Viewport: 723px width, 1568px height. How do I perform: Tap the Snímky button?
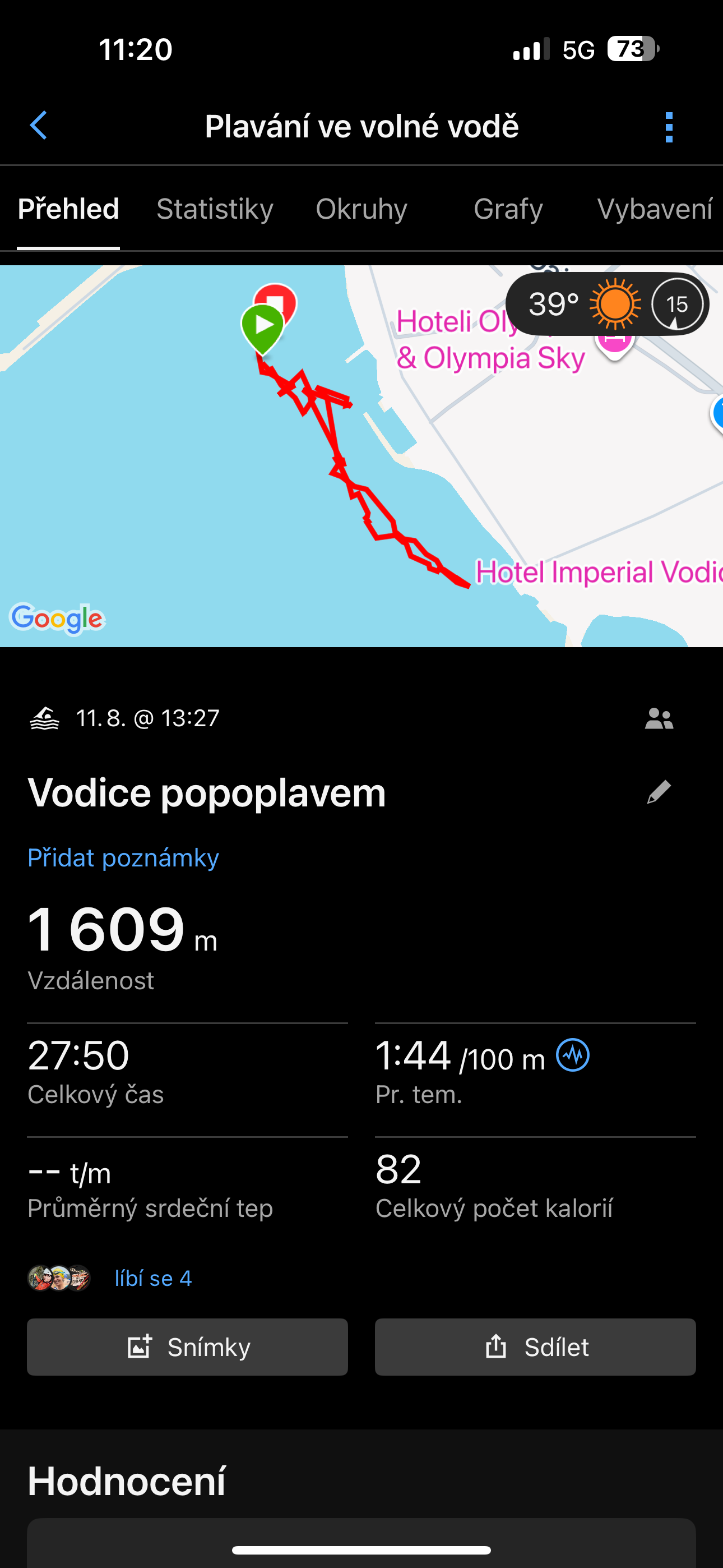click(187, 1347)
